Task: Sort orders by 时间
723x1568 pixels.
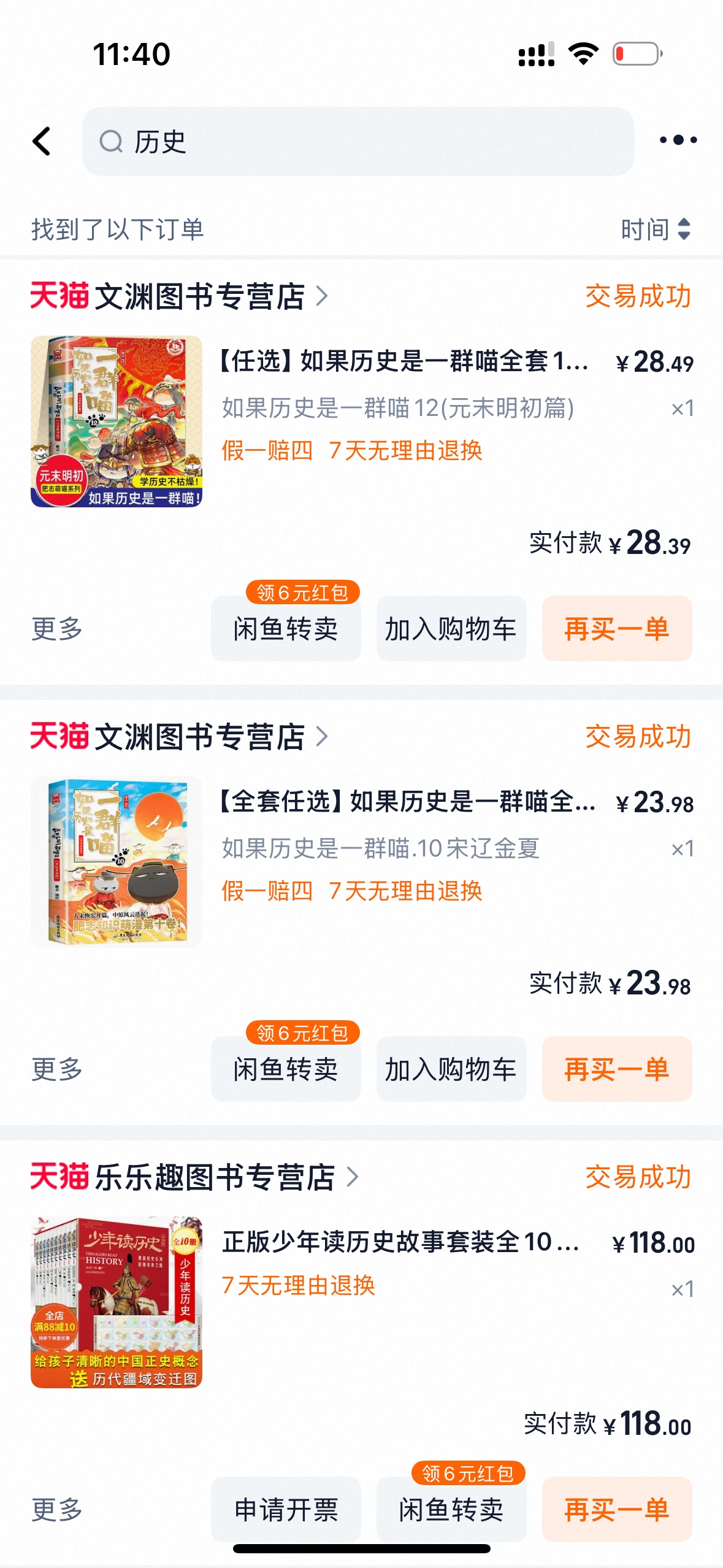Action: [x=655, y=229]
